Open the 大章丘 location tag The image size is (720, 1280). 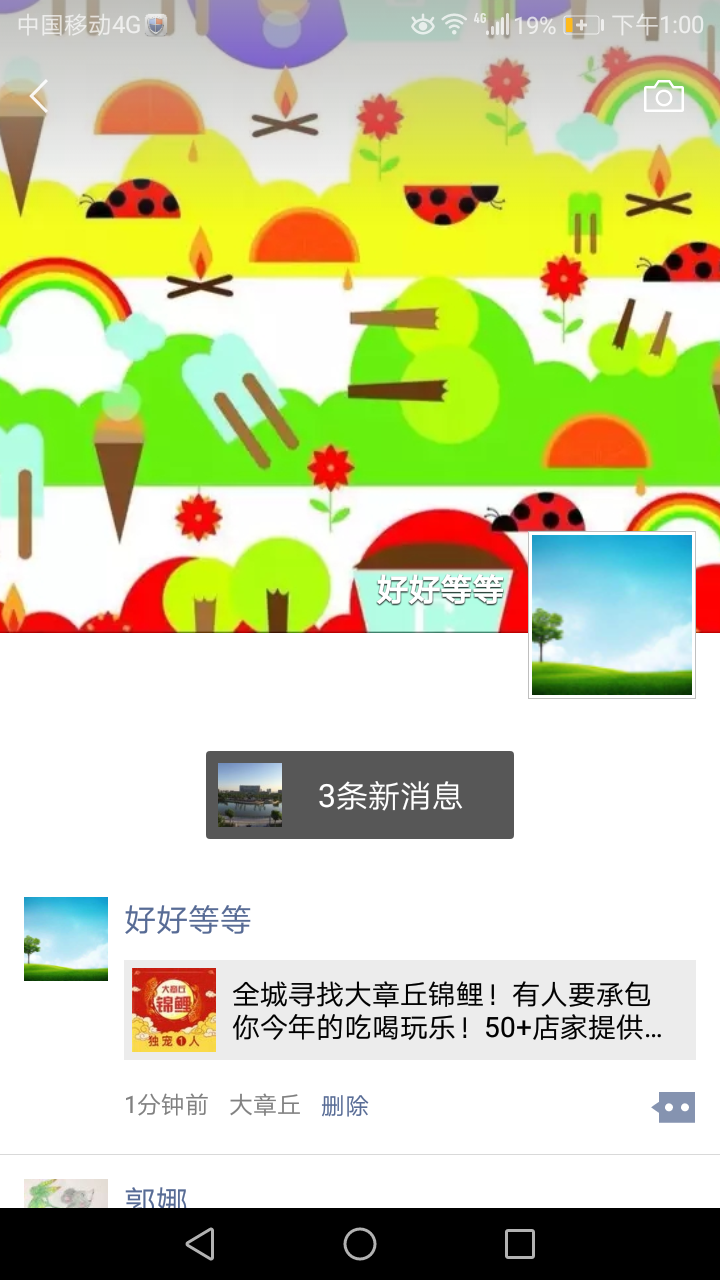point(265,1105)
